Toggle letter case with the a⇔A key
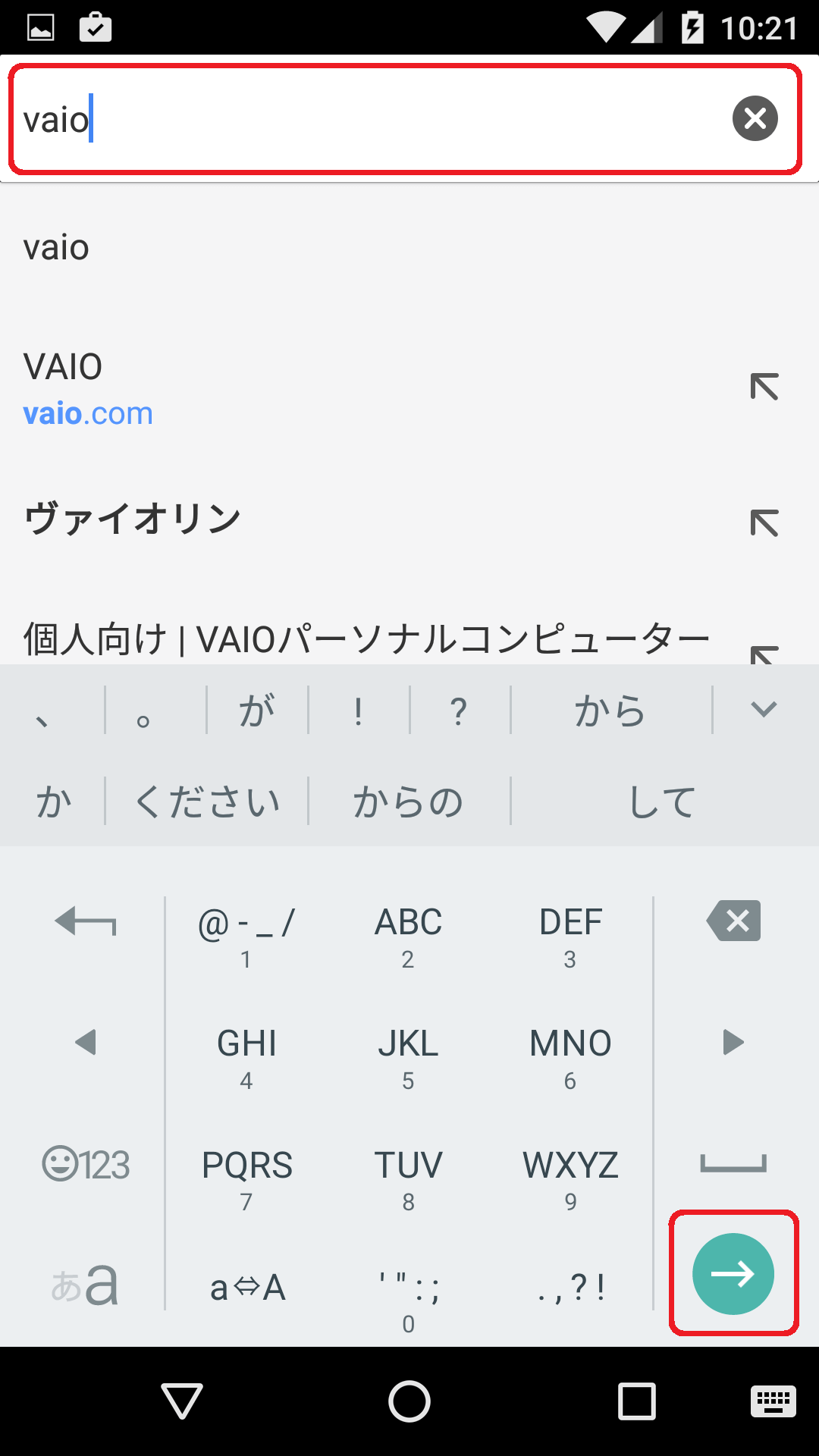Screen dimensions: 819x1456 click(247, 1287)
